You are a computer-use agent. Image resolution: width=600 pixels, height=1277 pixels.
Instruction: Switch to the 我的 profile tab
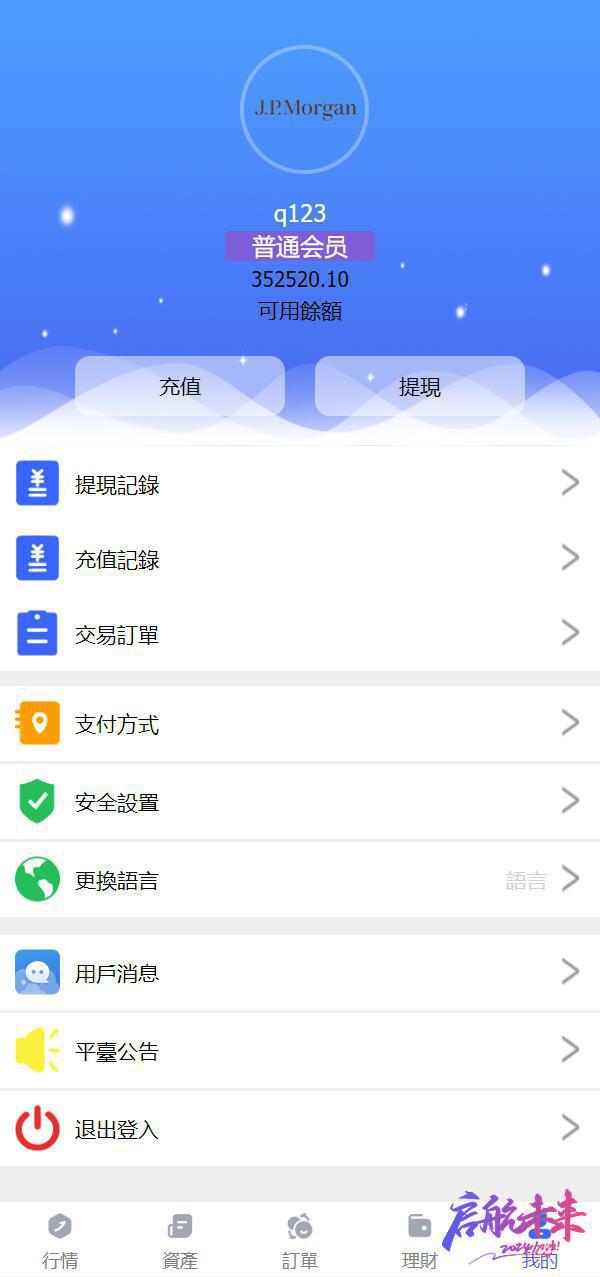click(540, 1240)
